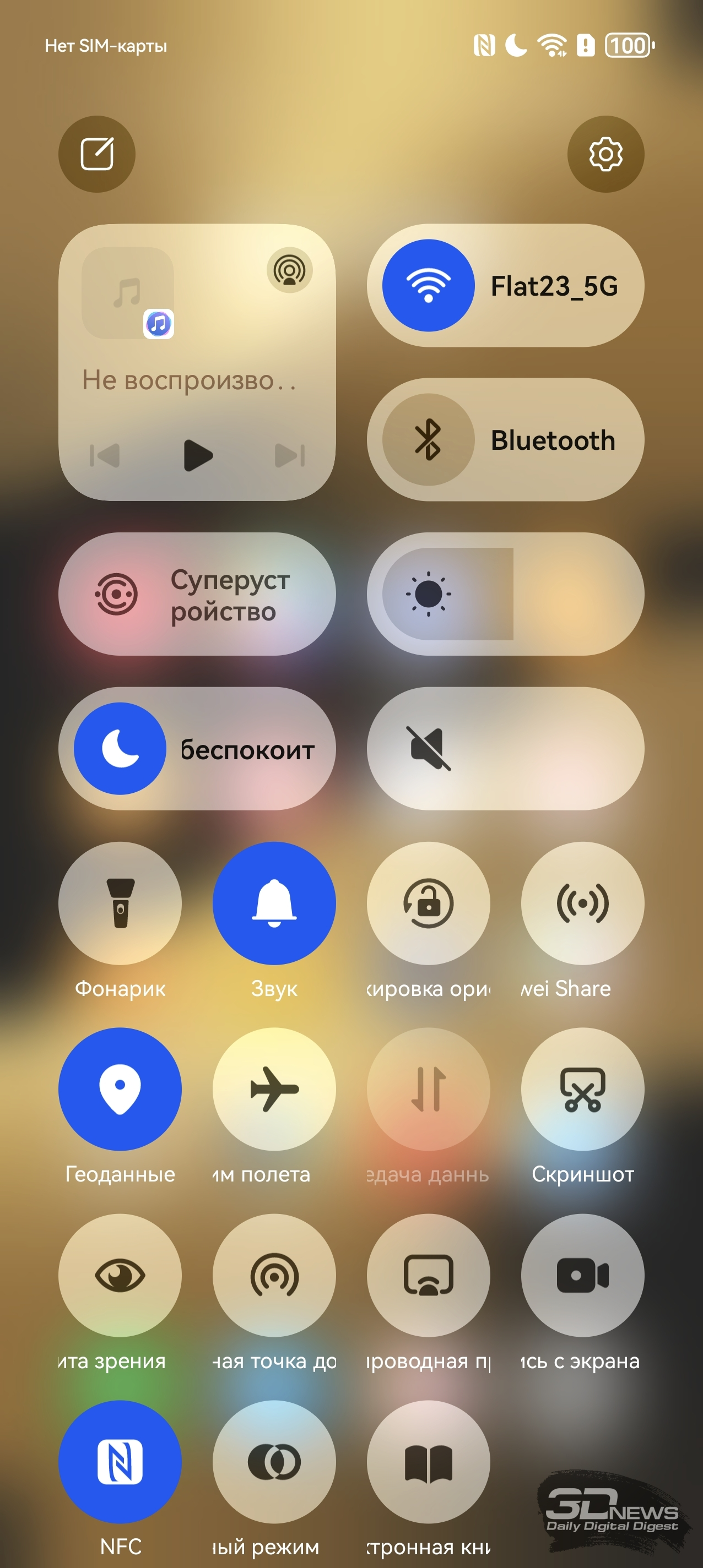Enable Huawei Share tile
The width and height of the screenshot is (703, 1568).
tap(582, 903)
